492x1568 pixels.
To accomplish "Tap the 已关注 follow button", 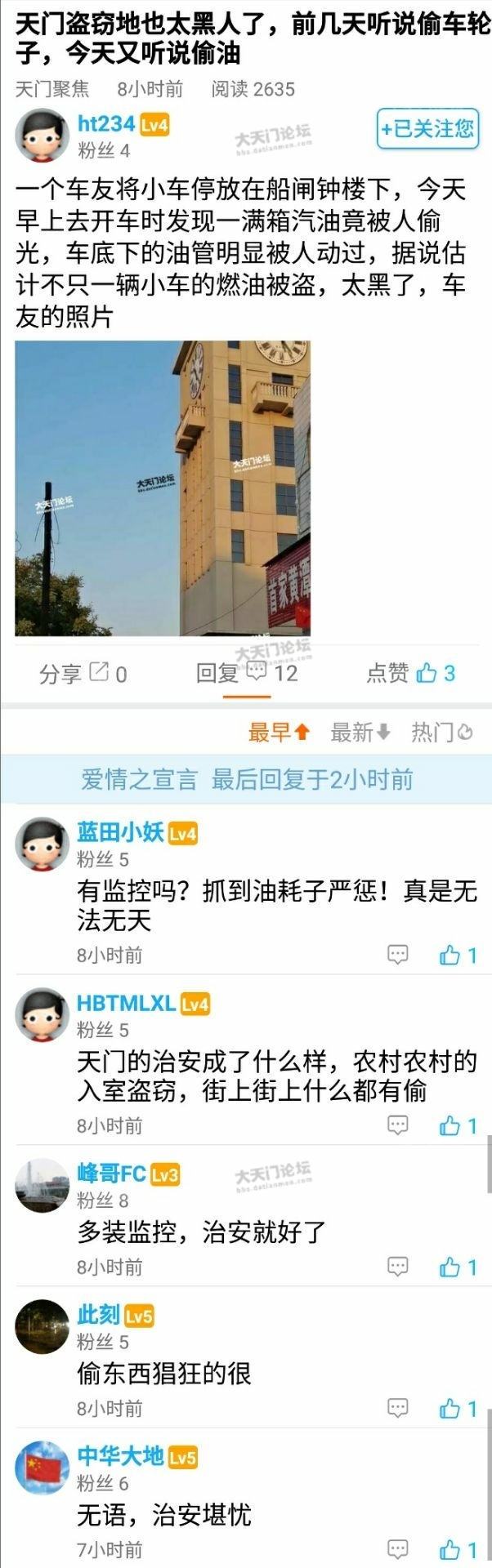I will coord(427,129).
